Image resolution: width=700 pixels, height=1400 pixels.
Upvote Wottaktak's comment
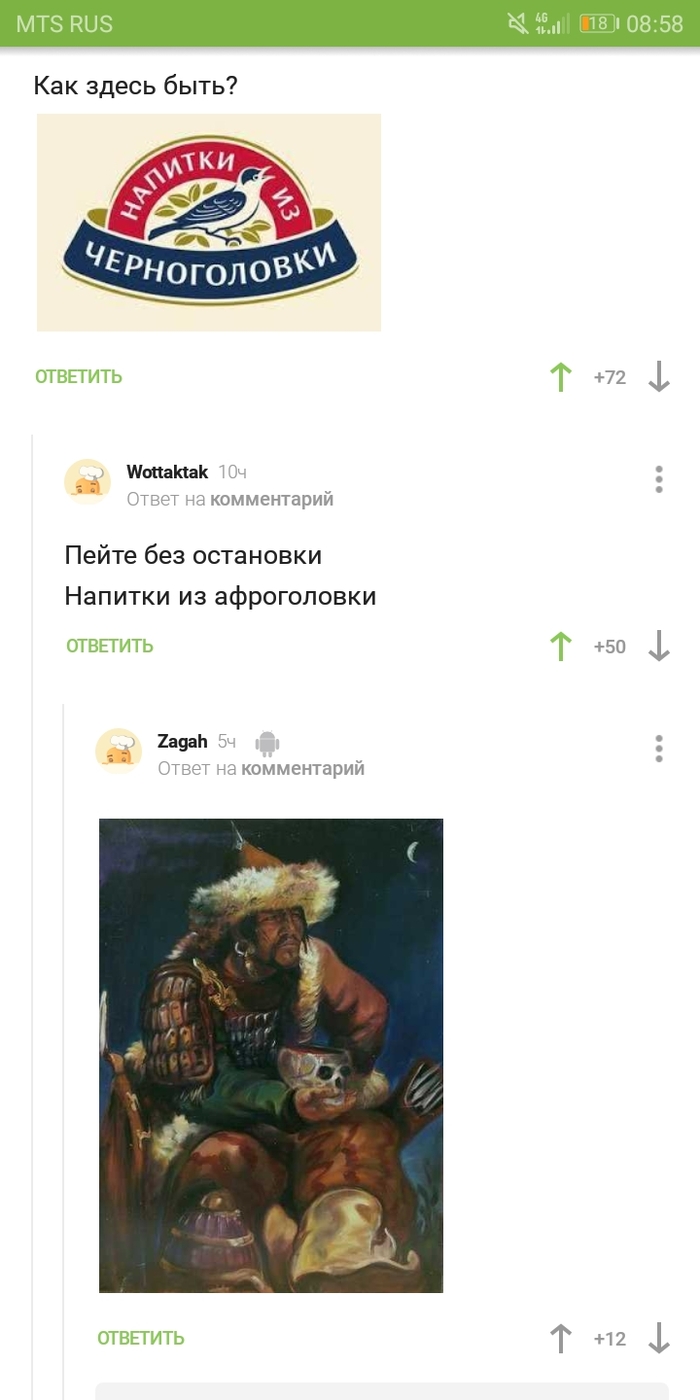(561, 646)
